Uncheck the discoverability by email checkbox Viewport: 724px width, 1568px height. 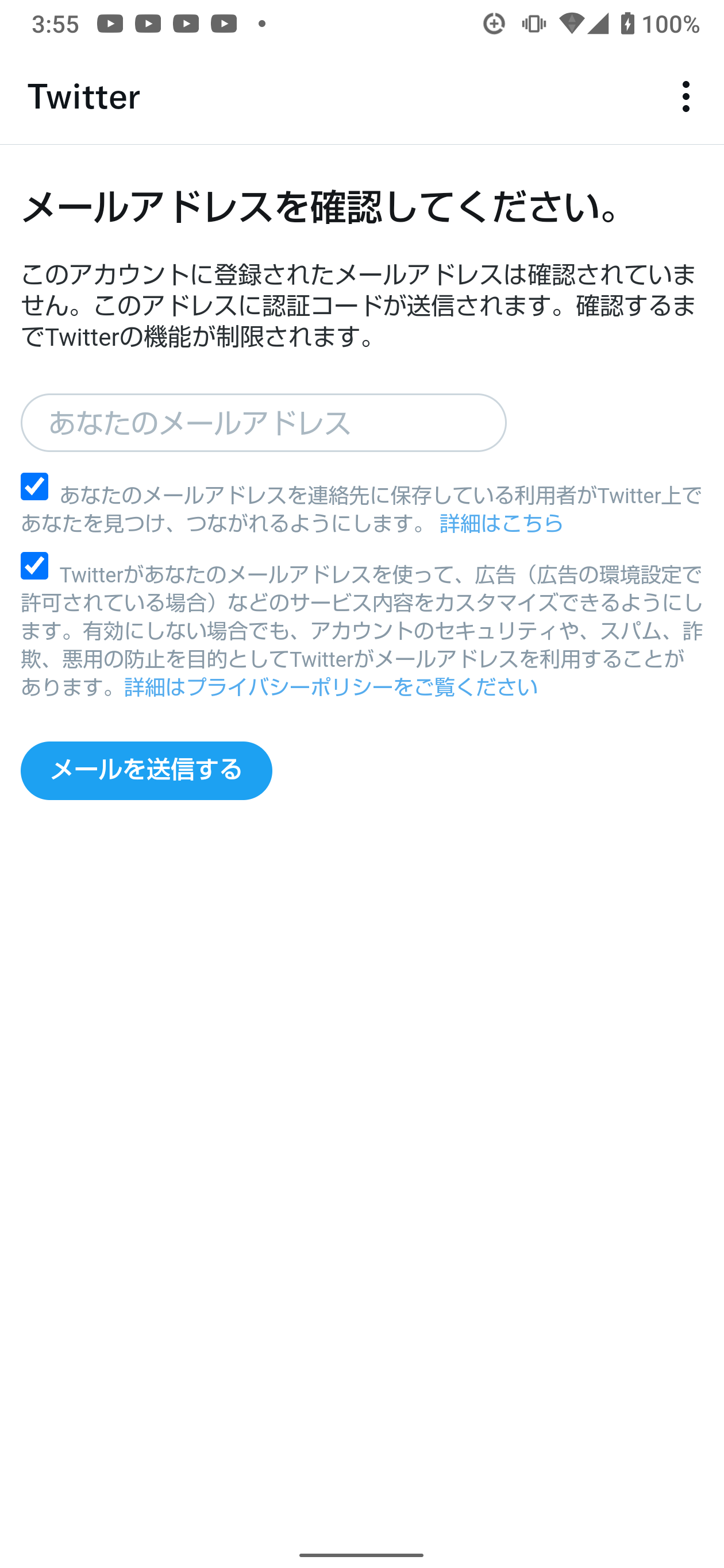(34, 486)
